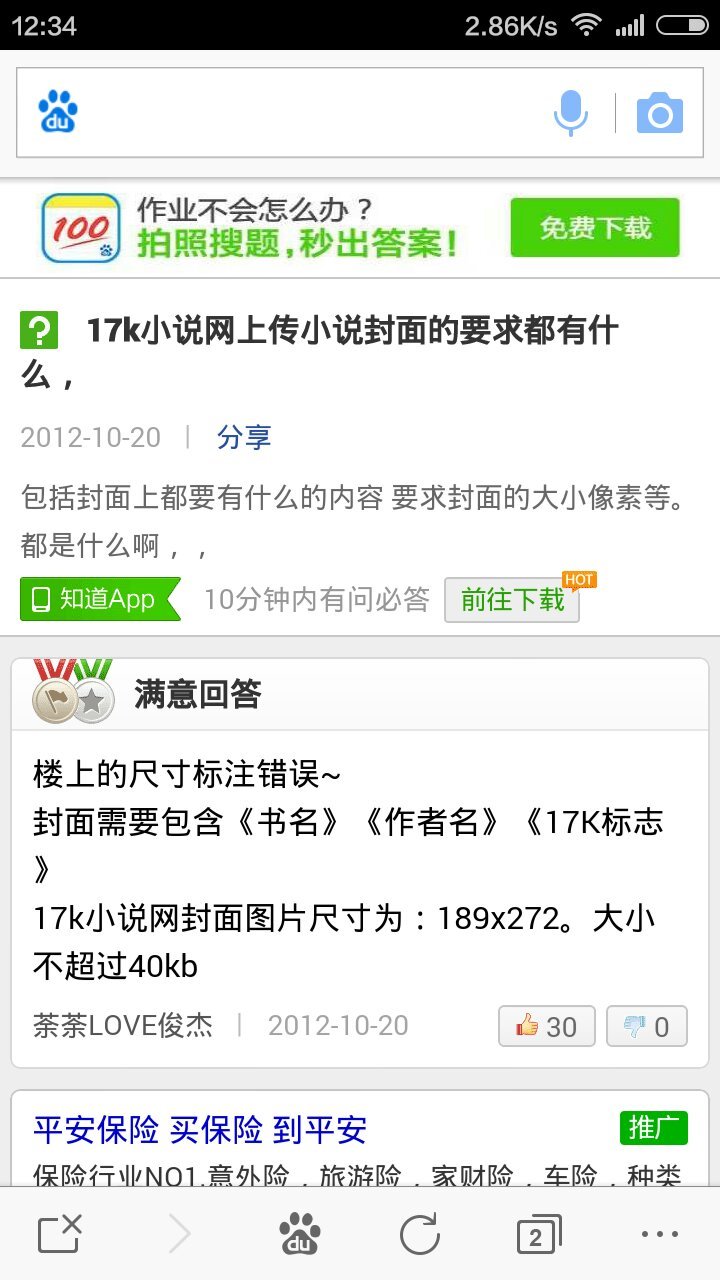Start voice search with the microphone icon
The width and height of the screenshot is (720, 1280).
coord(571,113)
